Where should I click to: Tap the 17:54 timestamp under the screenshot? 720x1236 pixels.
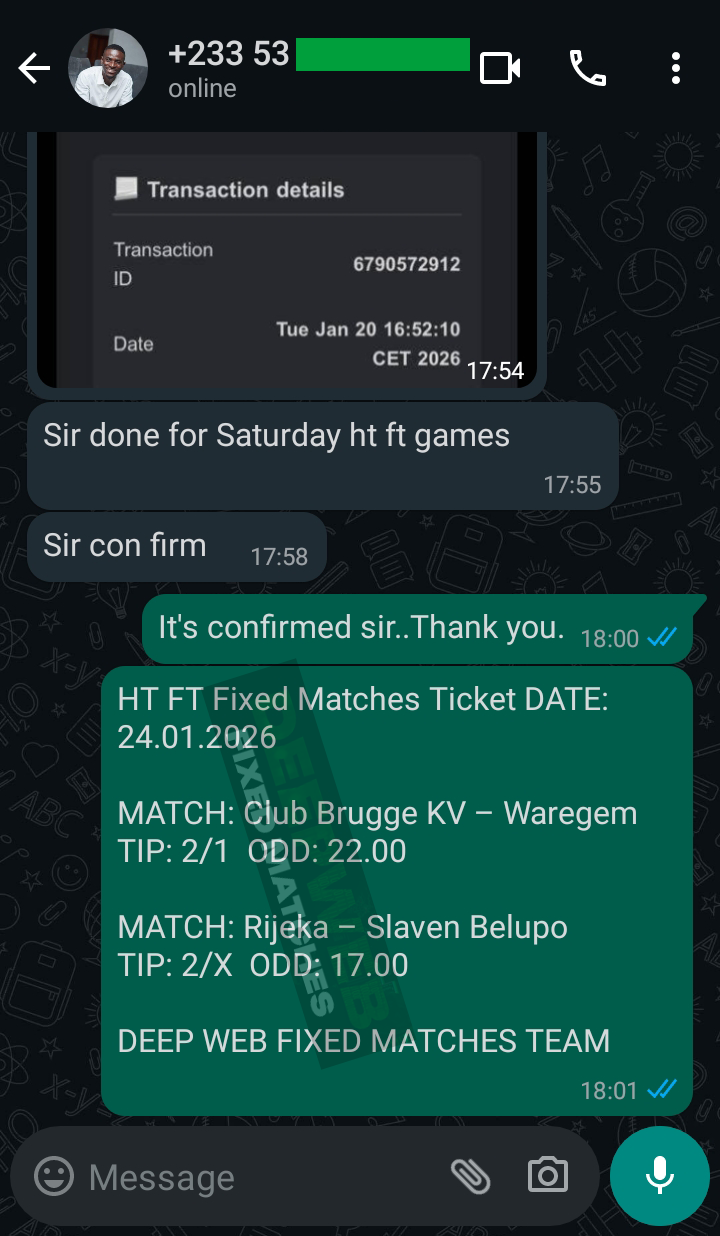[x=494, y=371]
